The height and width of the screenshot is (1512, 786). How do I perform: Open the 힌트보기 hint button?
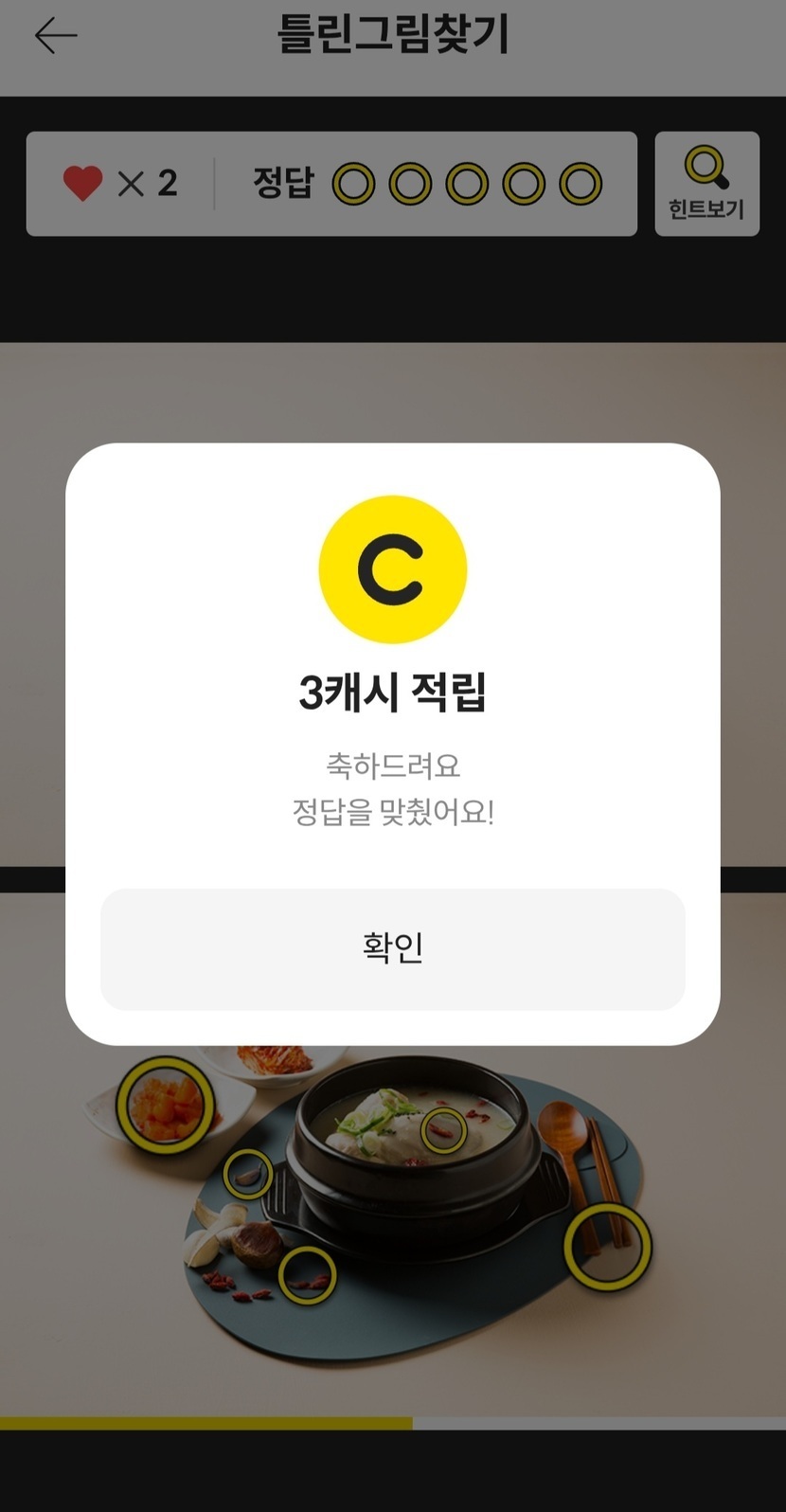point(706,184)
